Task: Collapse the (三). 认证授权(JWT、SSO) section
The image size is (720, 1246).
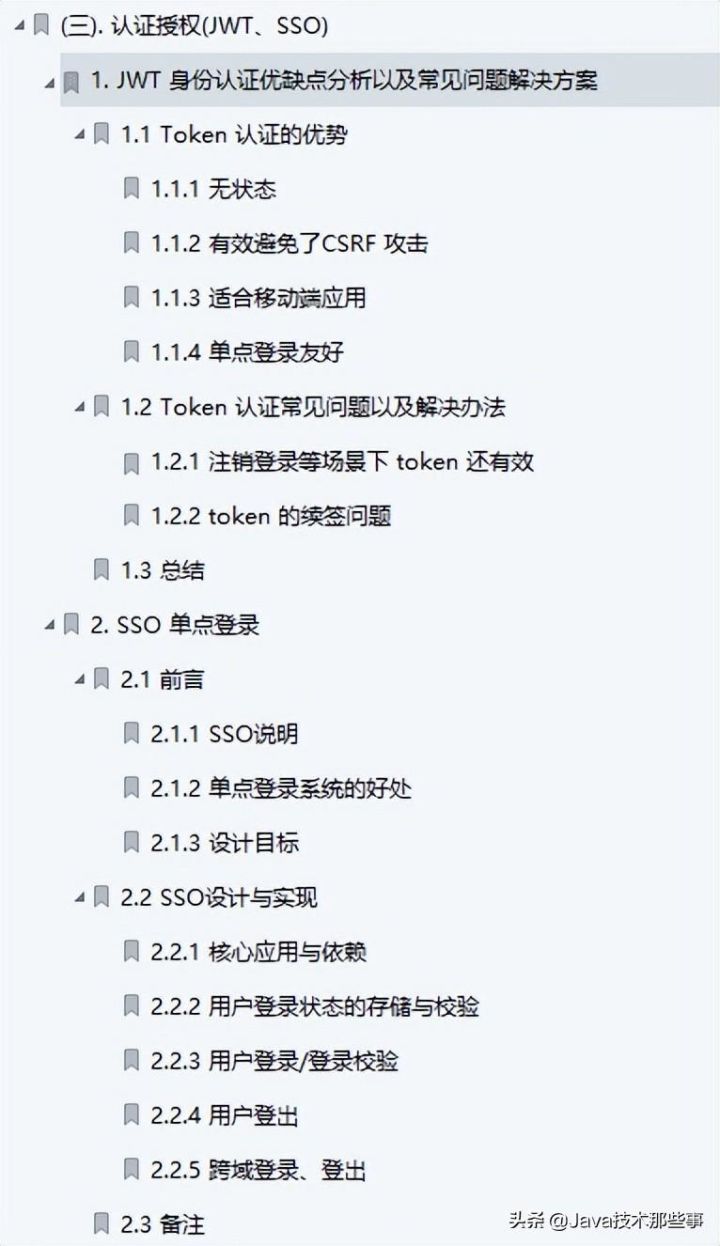Action: [x=20, y=27]
